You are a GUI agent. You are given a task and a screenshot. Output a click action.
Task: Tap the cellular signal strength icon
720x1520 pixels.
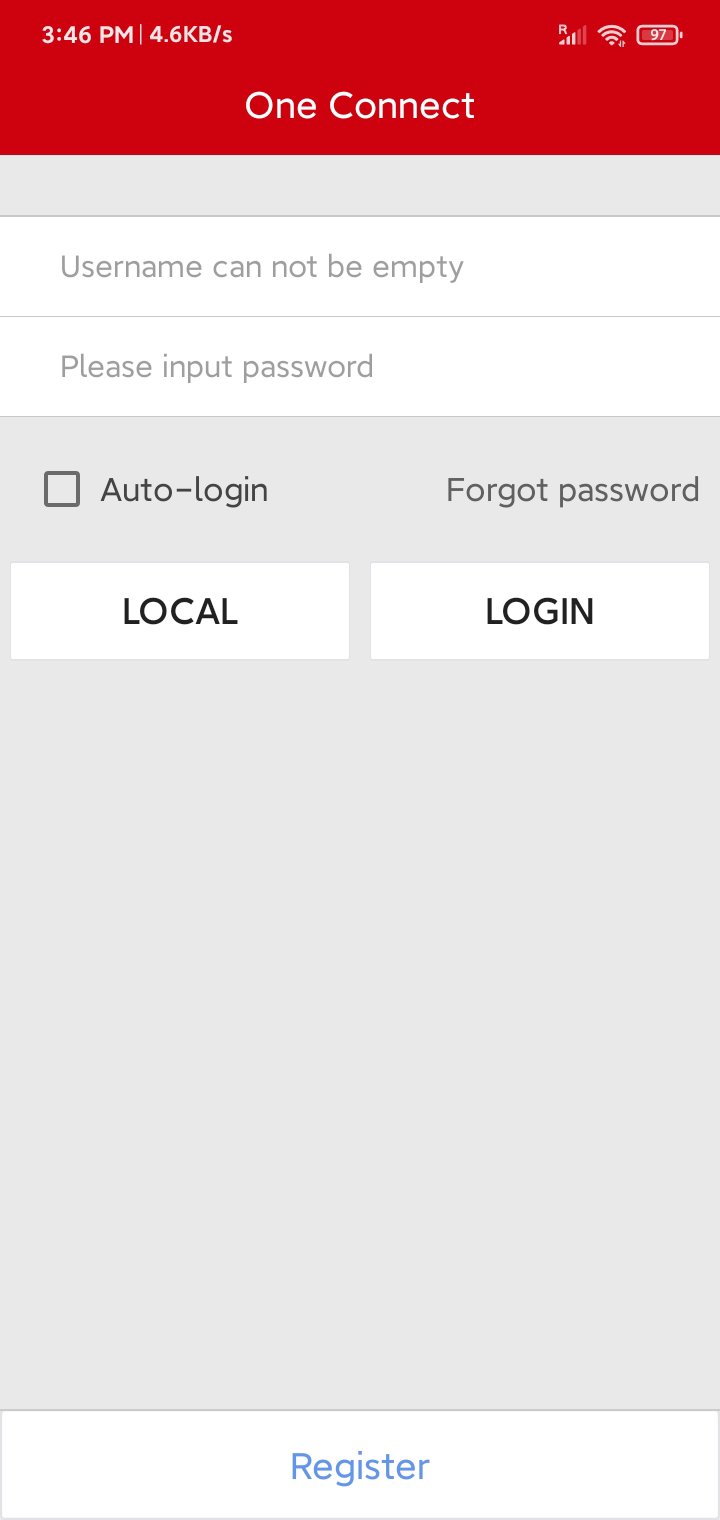(572, 33)
